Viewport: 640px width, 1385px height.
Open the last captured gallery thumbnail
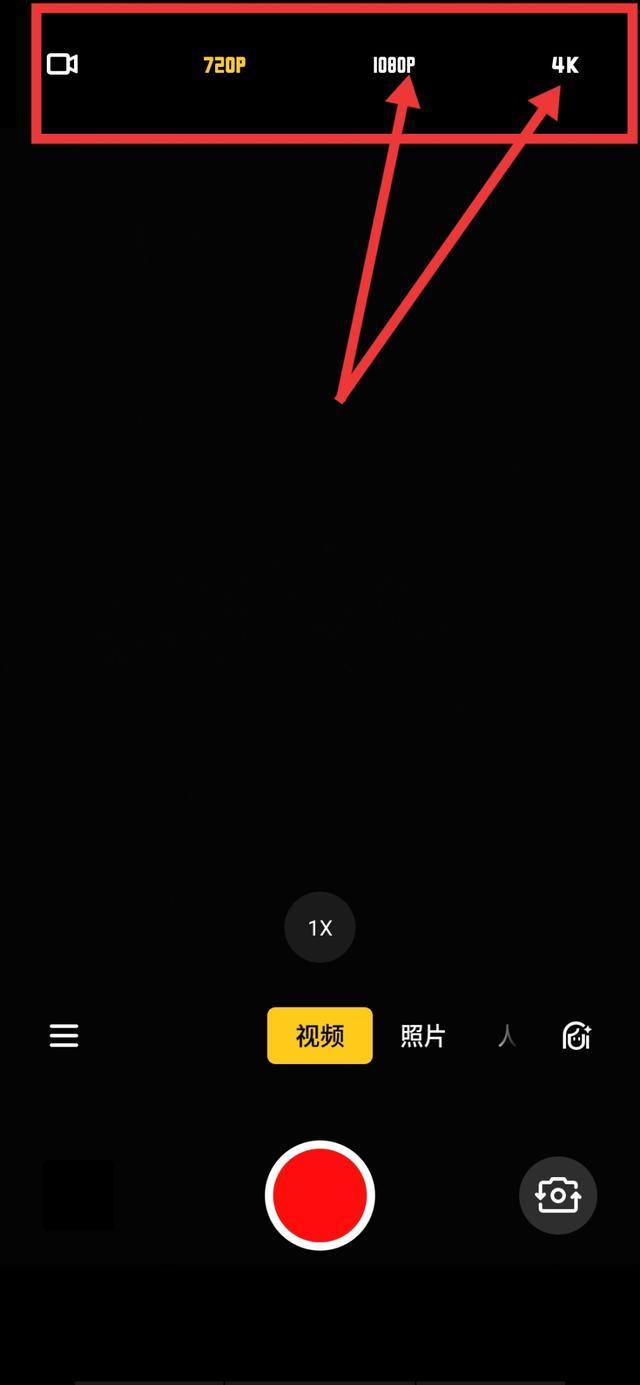[x=78, y=1195]
